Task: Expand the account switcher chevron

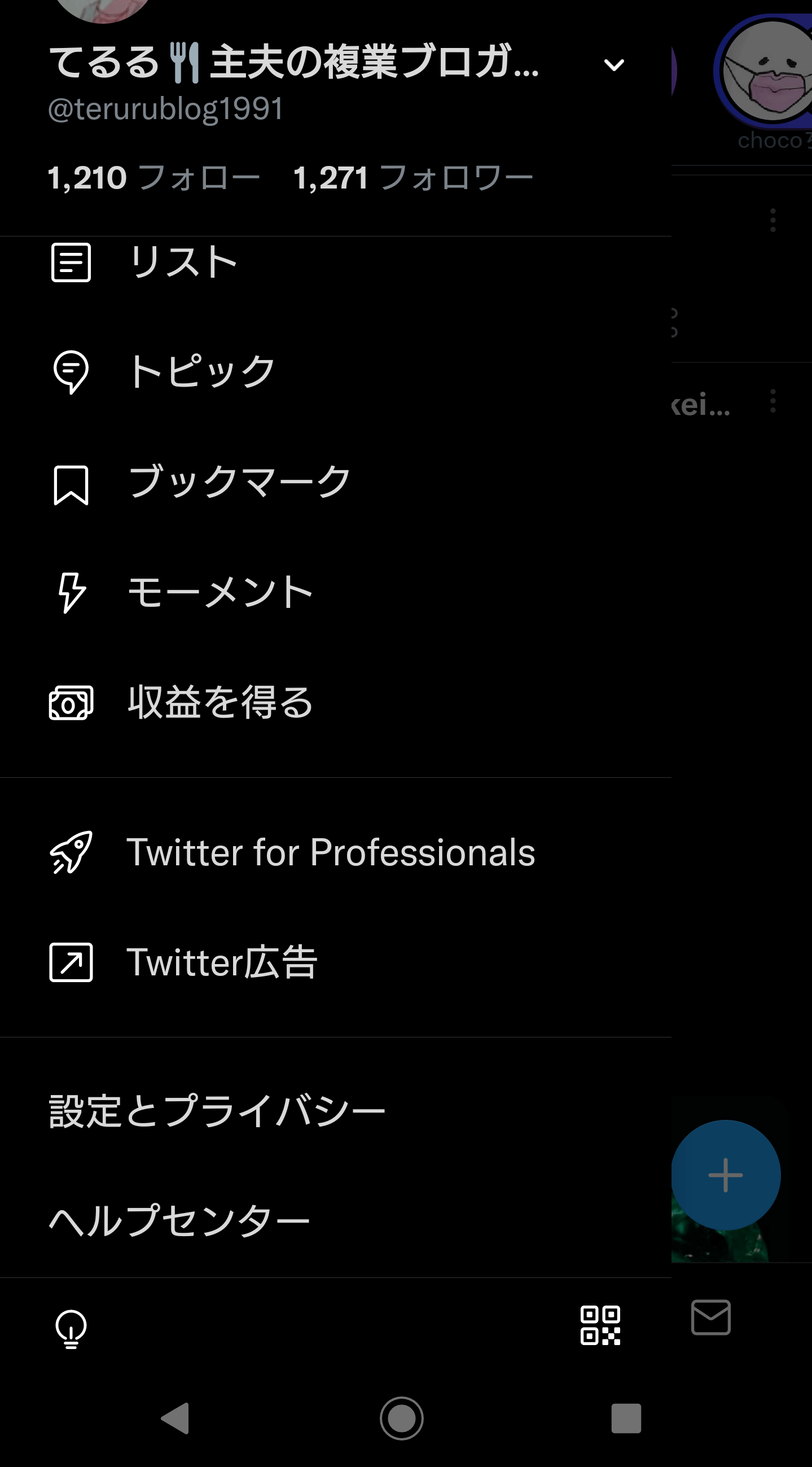Action: [613, 65]
